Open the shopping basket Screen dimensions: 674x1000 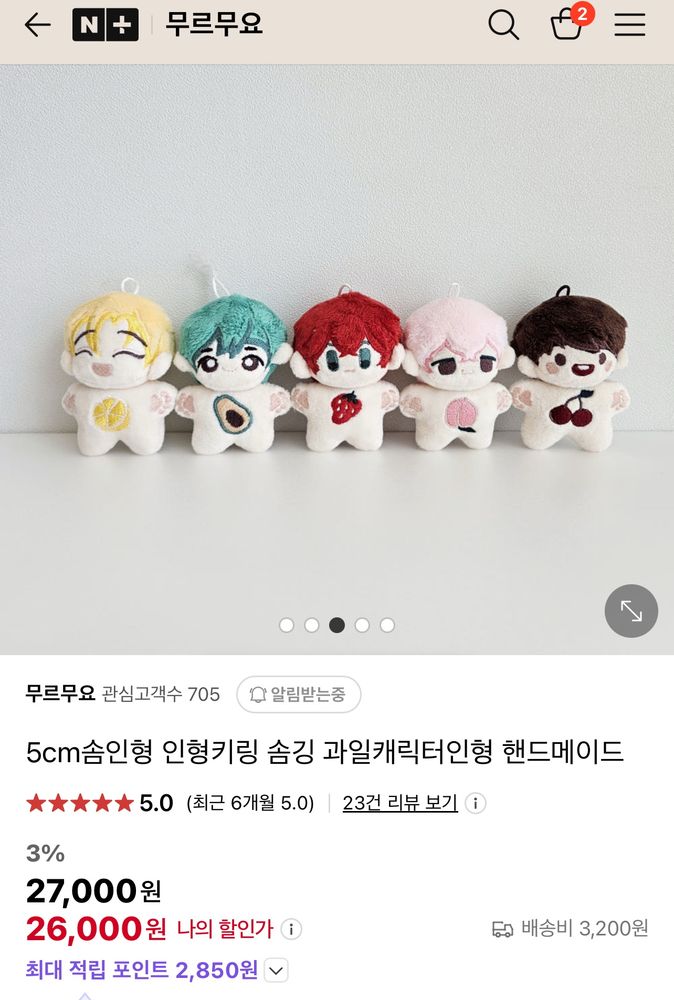567,25
